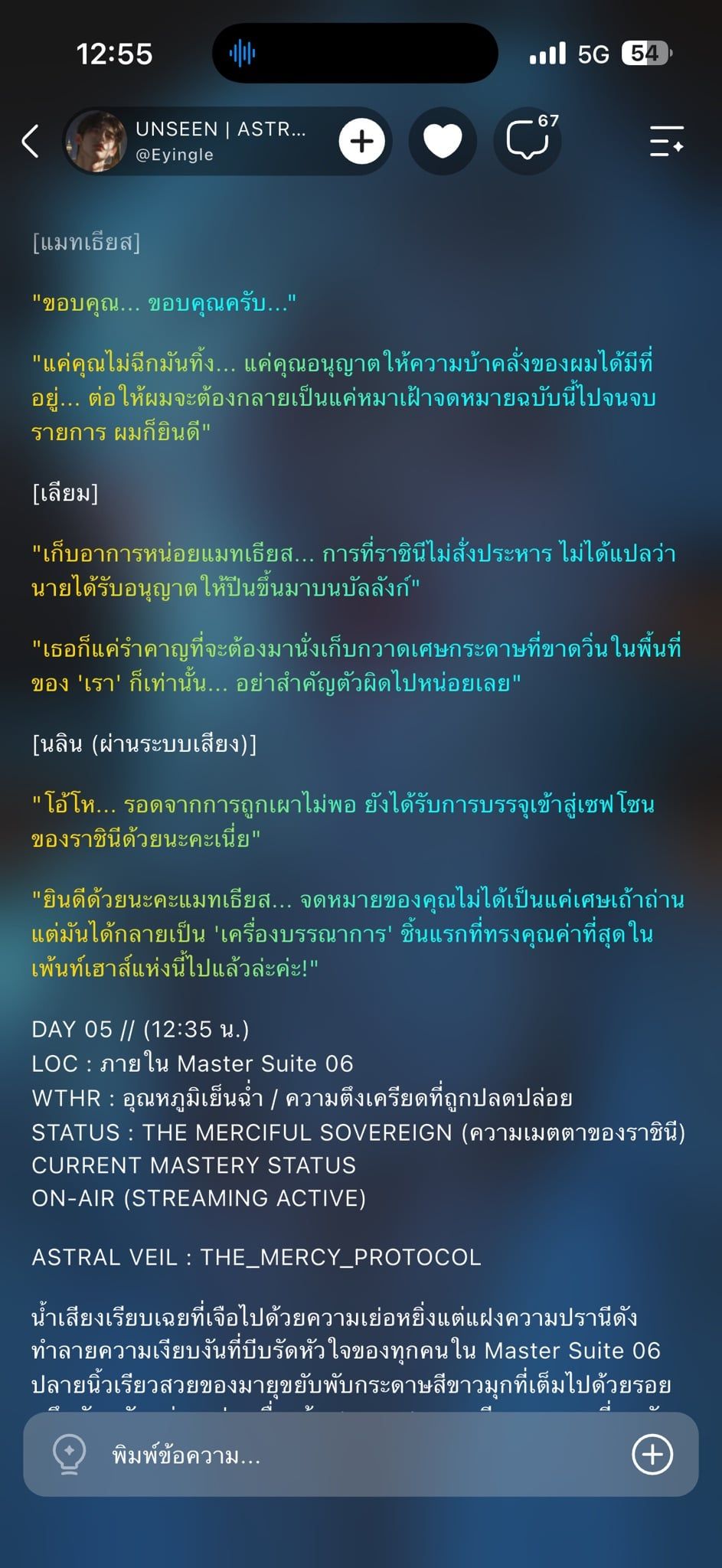This screenshot has width=722, height=1568.
Task: Go back with the top-left arrow
Action: [31, 142]
